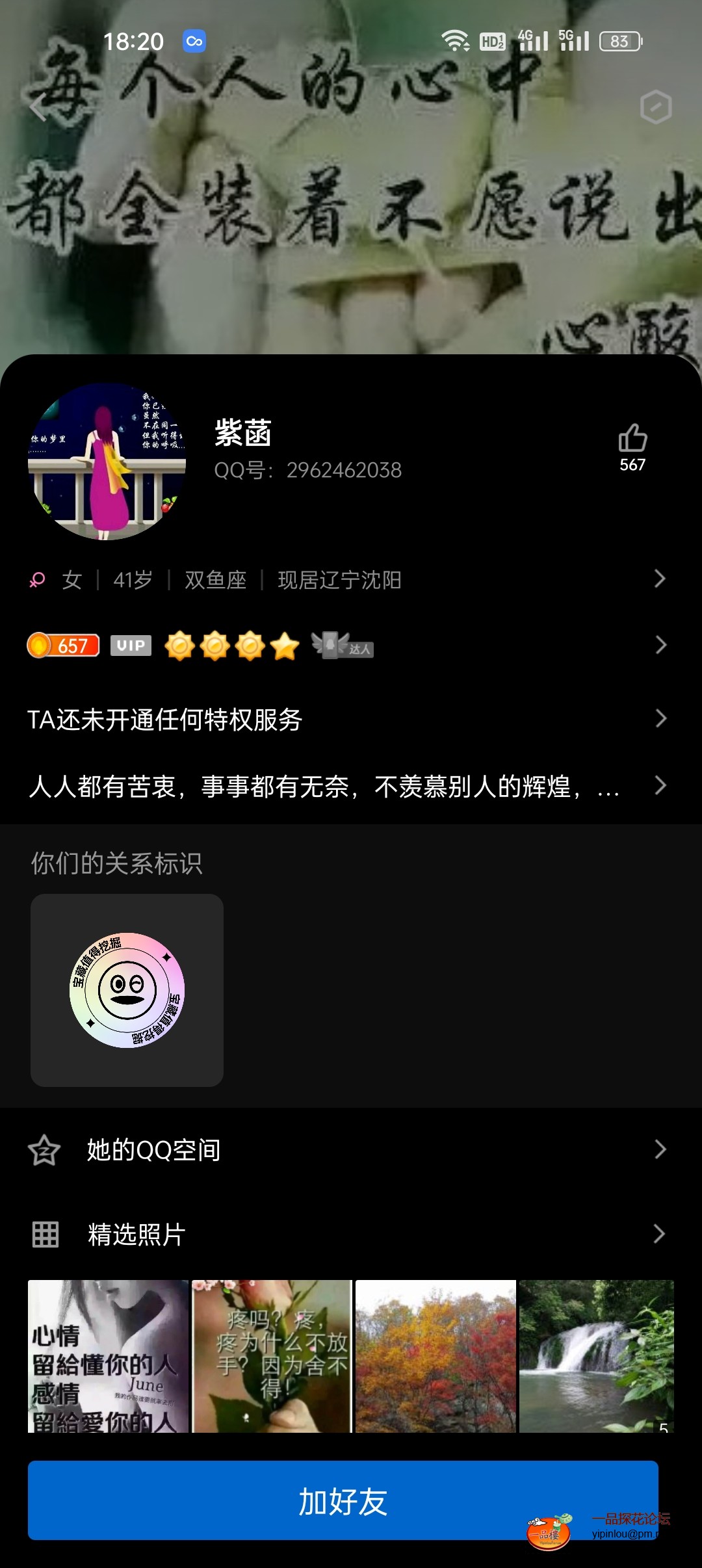Tap the female gender symbol icon
Image resolution: width=702 pixels, height=1568 pixels.
tap(37, 580)
